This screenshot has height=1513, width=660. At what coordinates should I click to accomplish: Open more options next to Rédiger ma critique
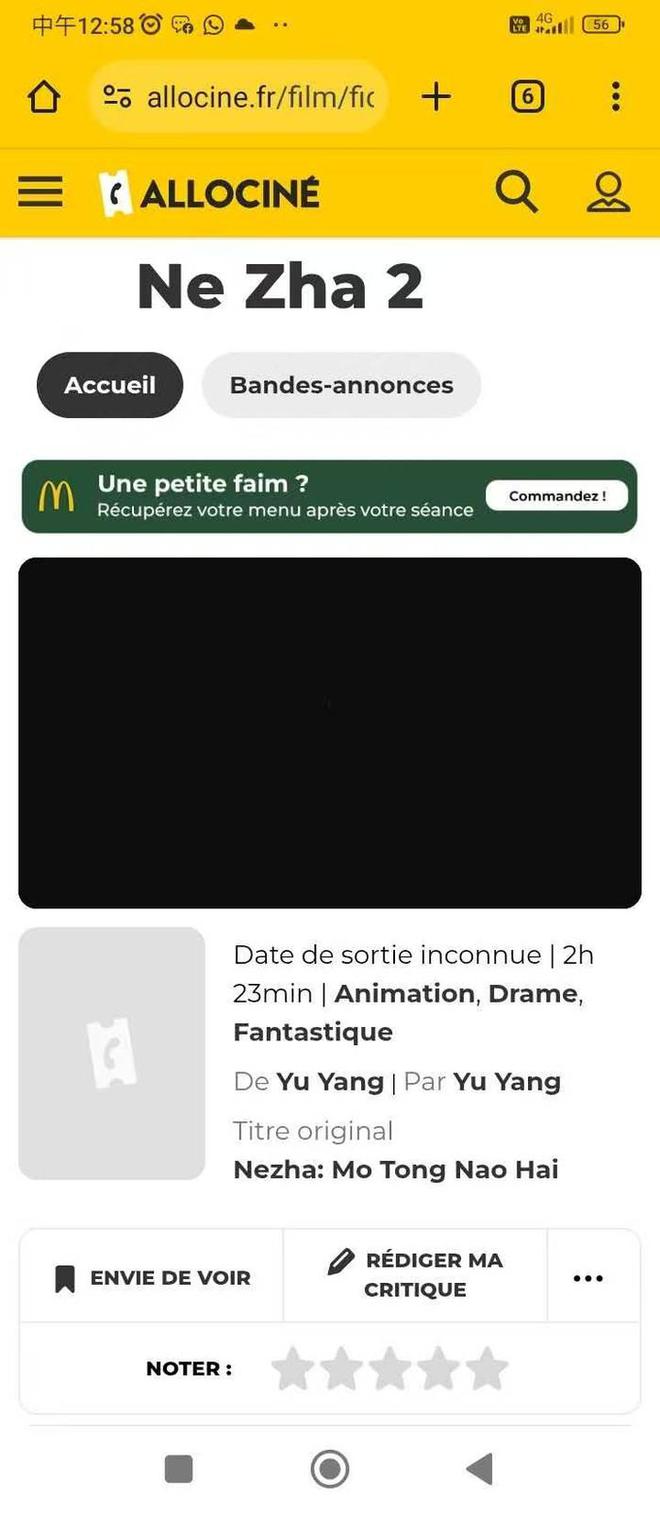click(x=588, y=1278)
